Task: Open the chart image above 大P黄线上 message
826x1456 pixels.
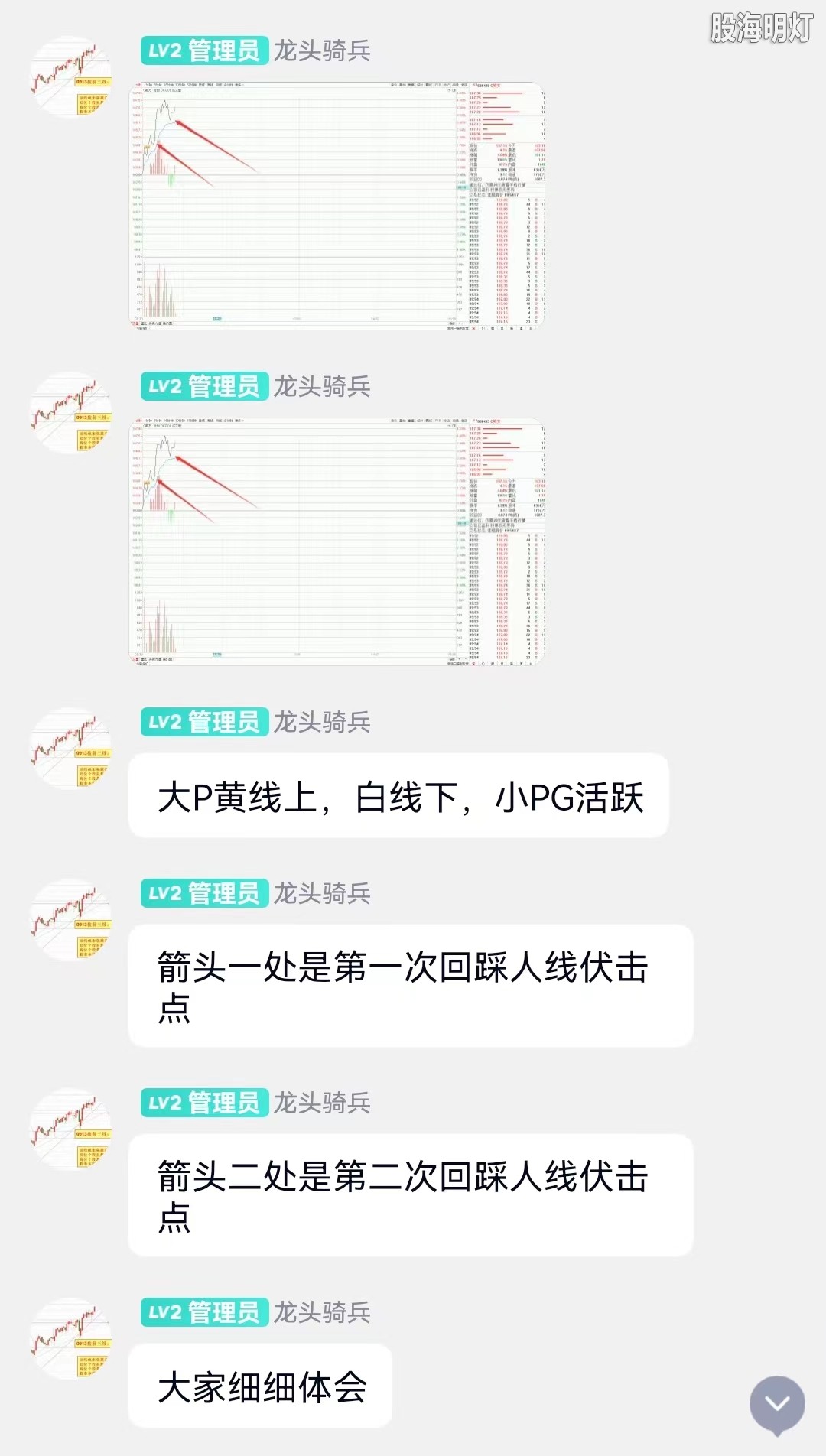Action: coord(337,541)
